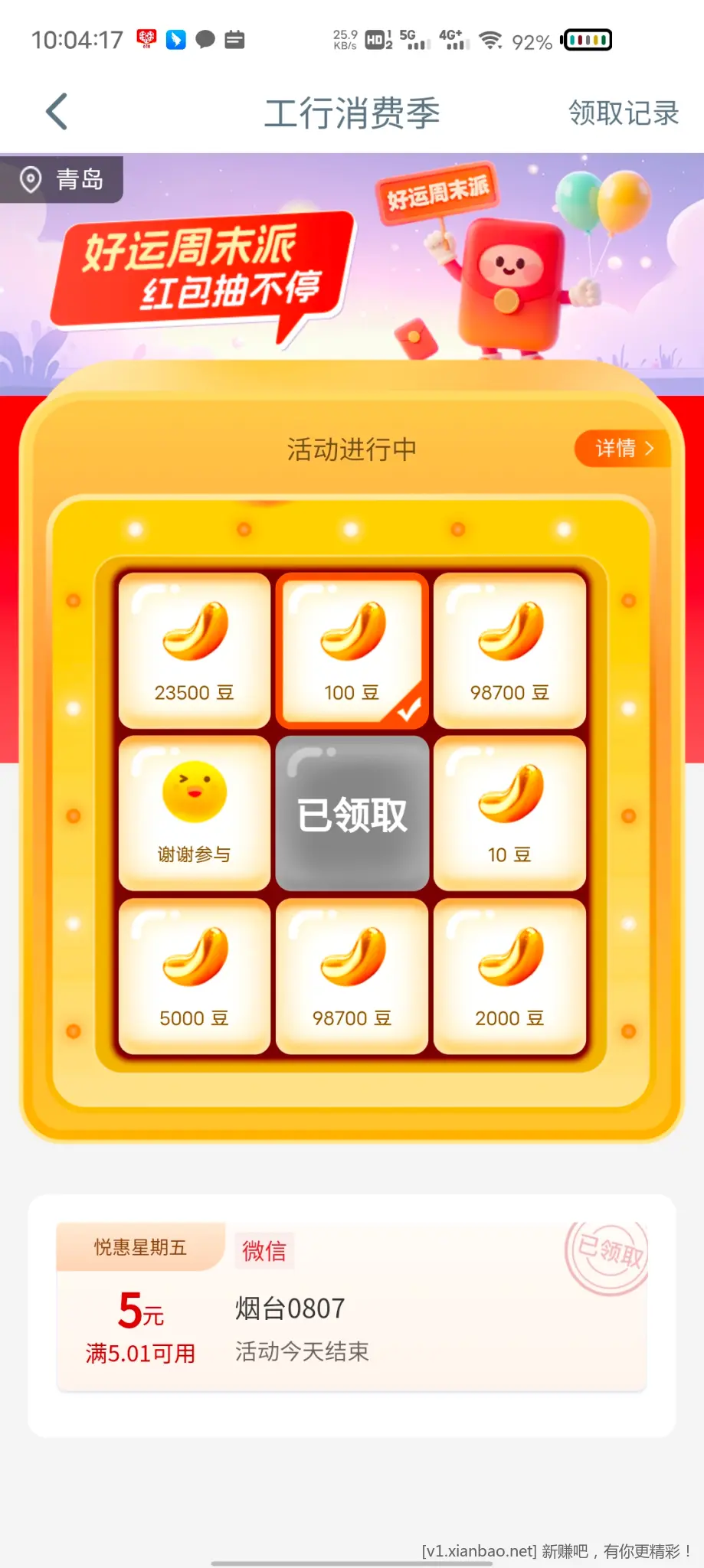
Task: Go back from 工行消费季 page
Action: point(57,113)
